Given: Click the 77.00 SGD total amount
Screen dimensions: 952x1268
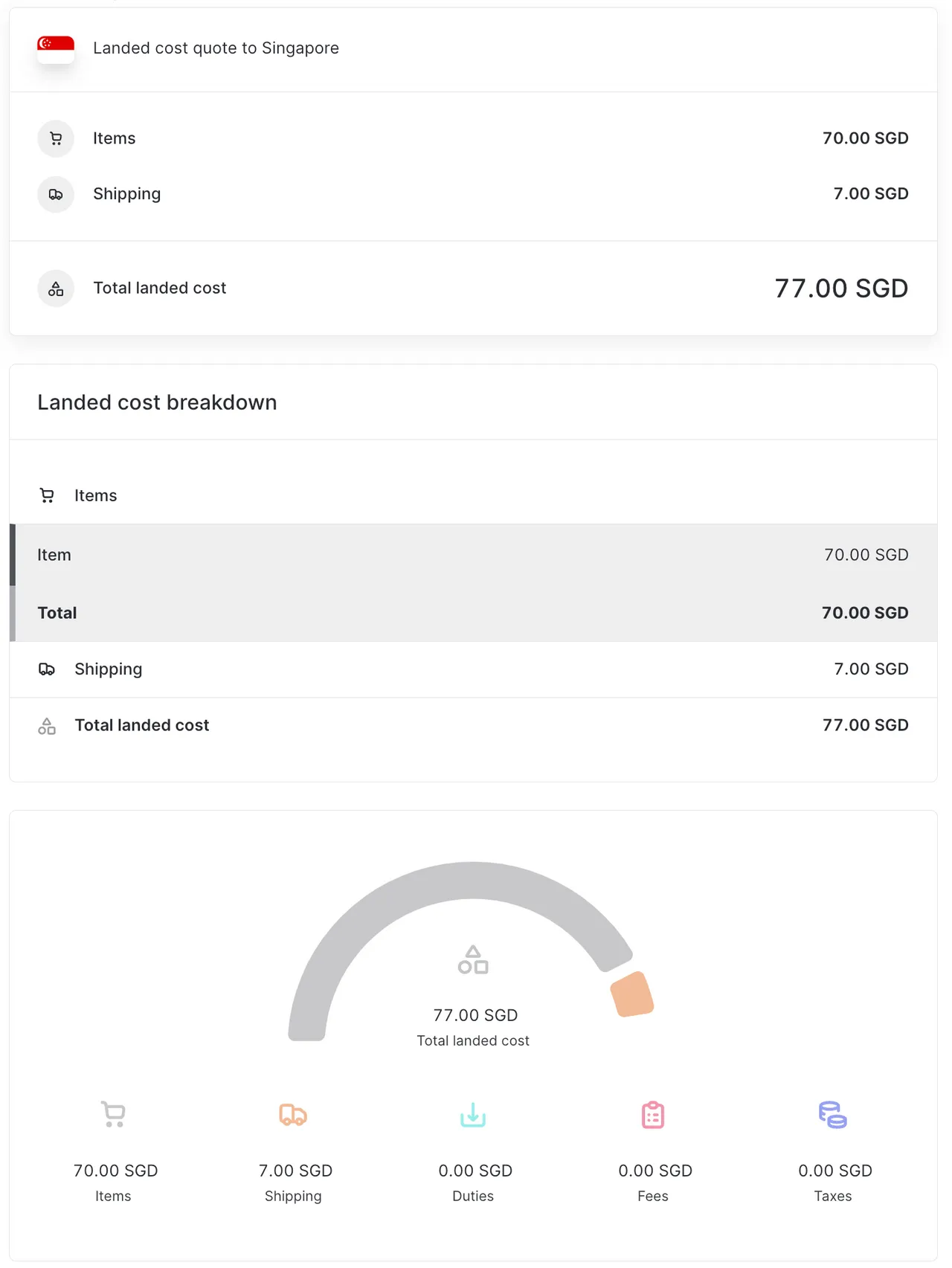Looking at the screenshot, I should tap(840, 288).
